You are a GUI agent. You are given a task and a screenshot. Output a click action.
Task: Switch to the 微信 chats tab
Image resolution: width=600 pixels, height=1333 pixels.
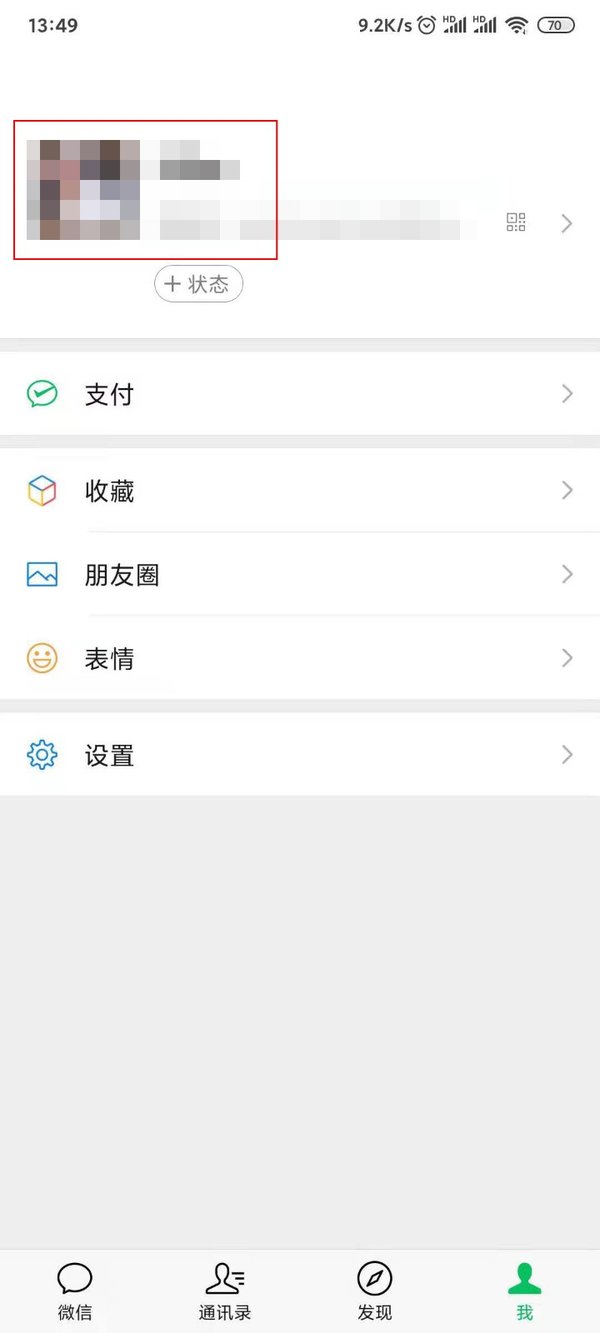tap(75, 1290)
